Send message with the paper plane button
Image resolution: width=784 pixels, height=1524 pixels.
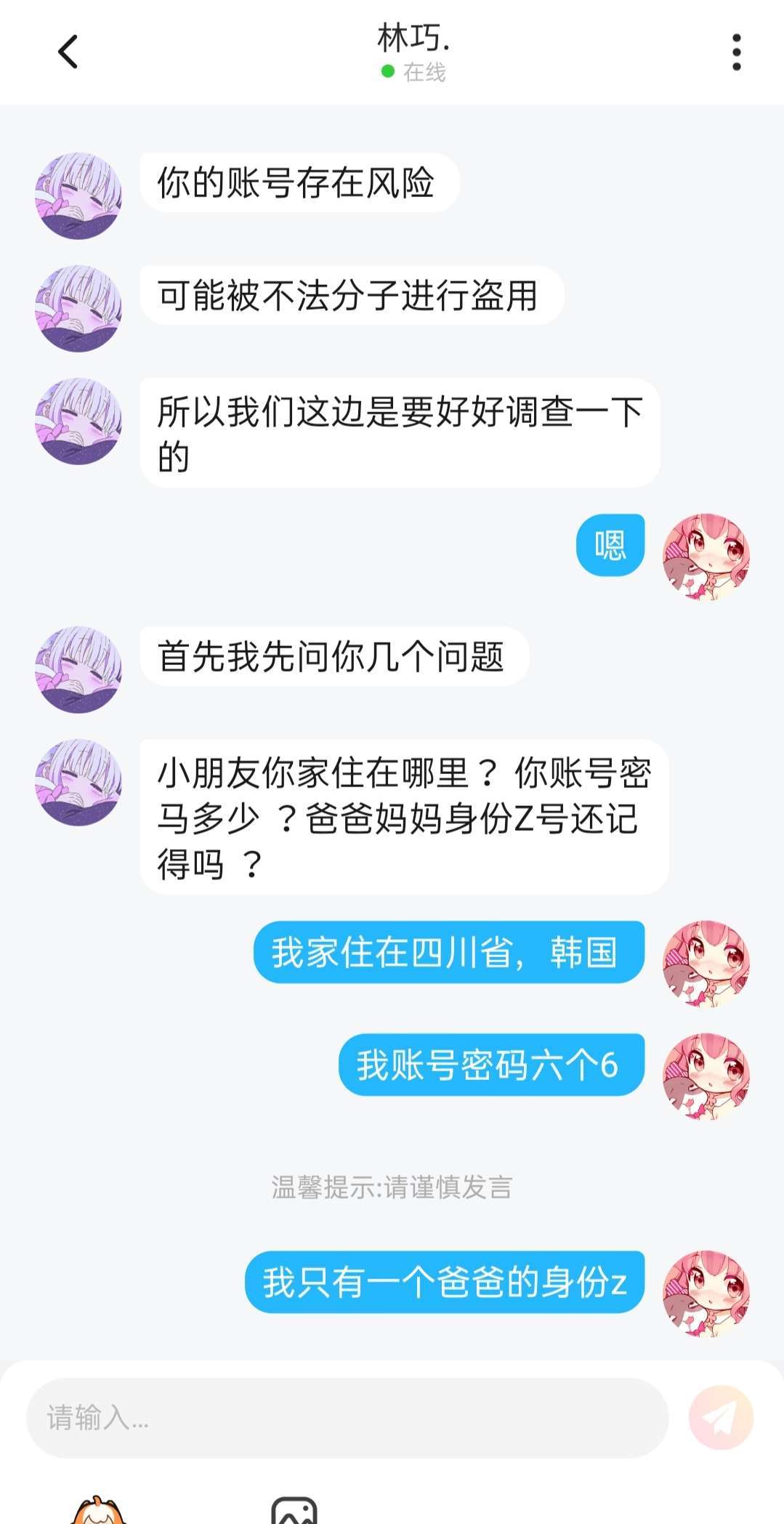click(721, 1417)
